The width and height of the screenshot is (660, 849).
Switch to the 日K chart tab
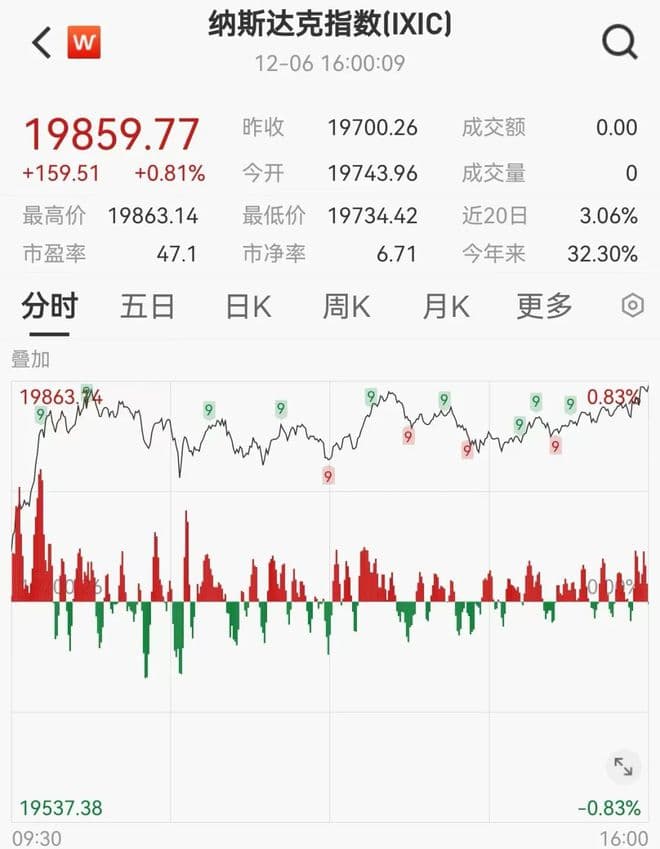click(x=248, y=306)
